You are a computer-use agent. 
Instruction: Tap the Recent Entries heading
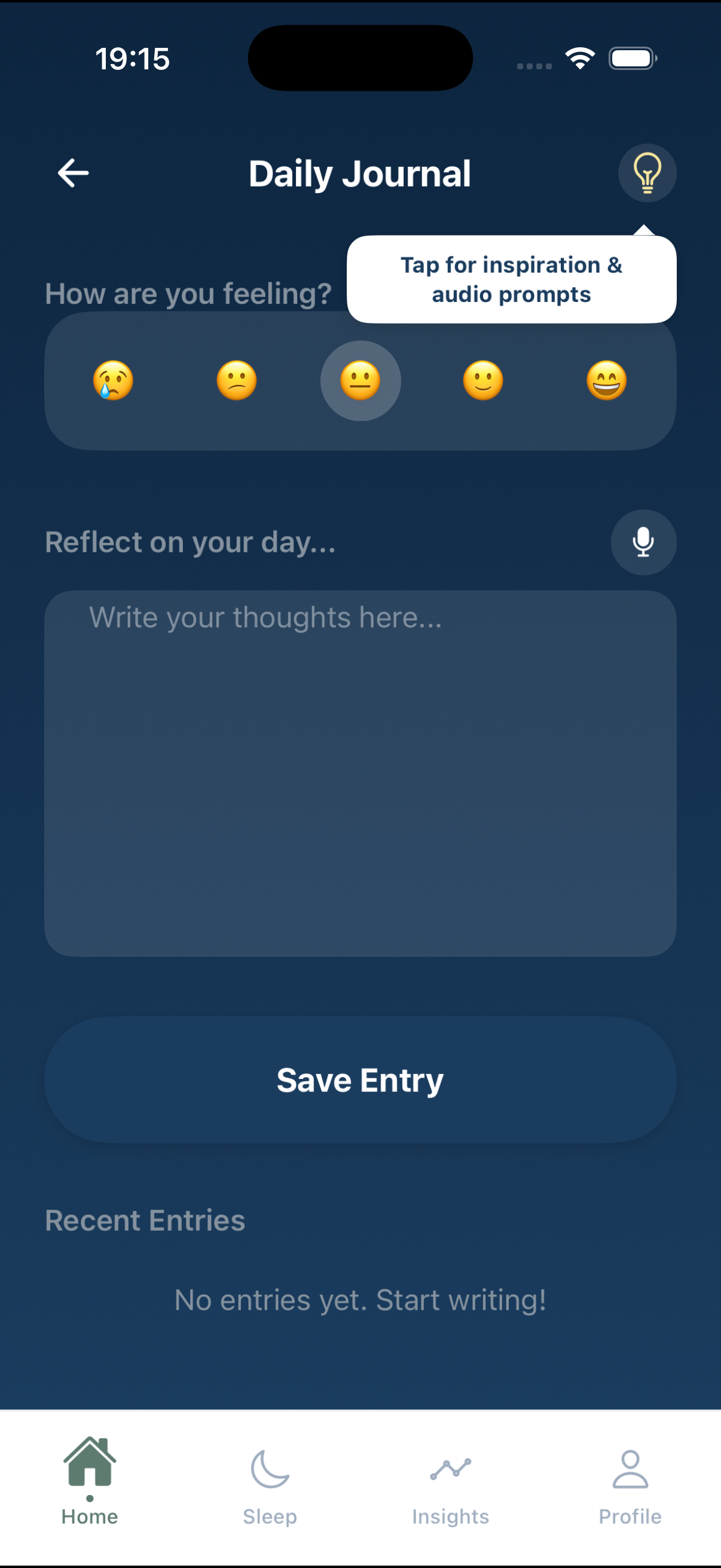[x=145, y=1220]
